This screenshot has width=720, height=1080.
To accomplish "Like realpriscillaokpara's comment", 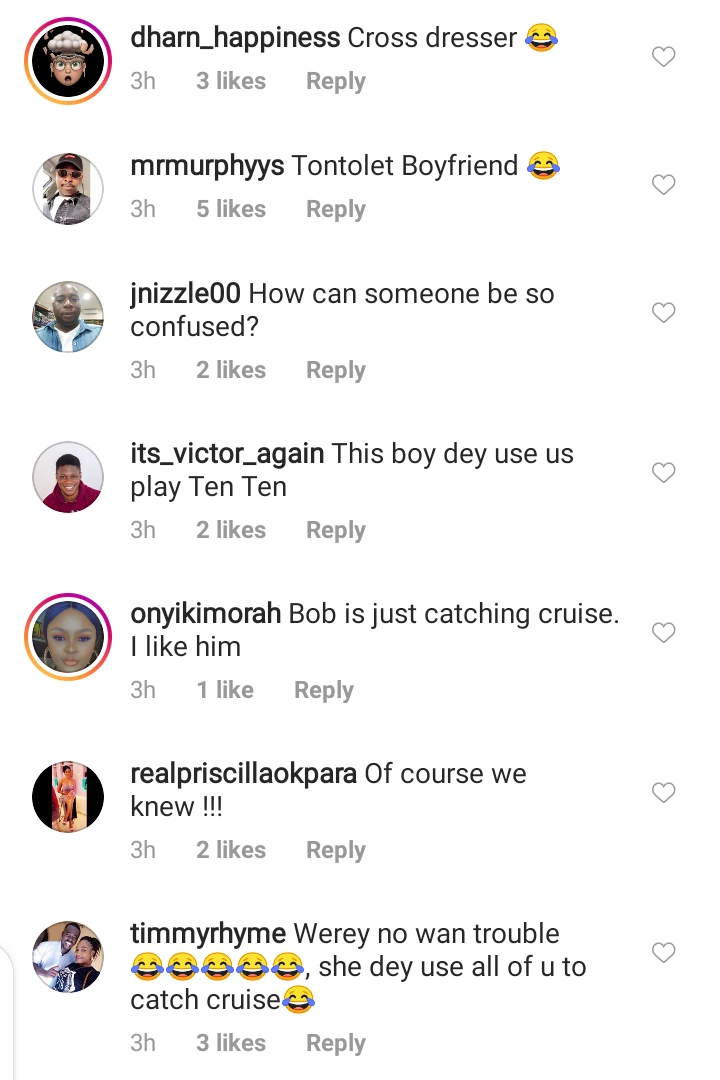I will (664, 793).
